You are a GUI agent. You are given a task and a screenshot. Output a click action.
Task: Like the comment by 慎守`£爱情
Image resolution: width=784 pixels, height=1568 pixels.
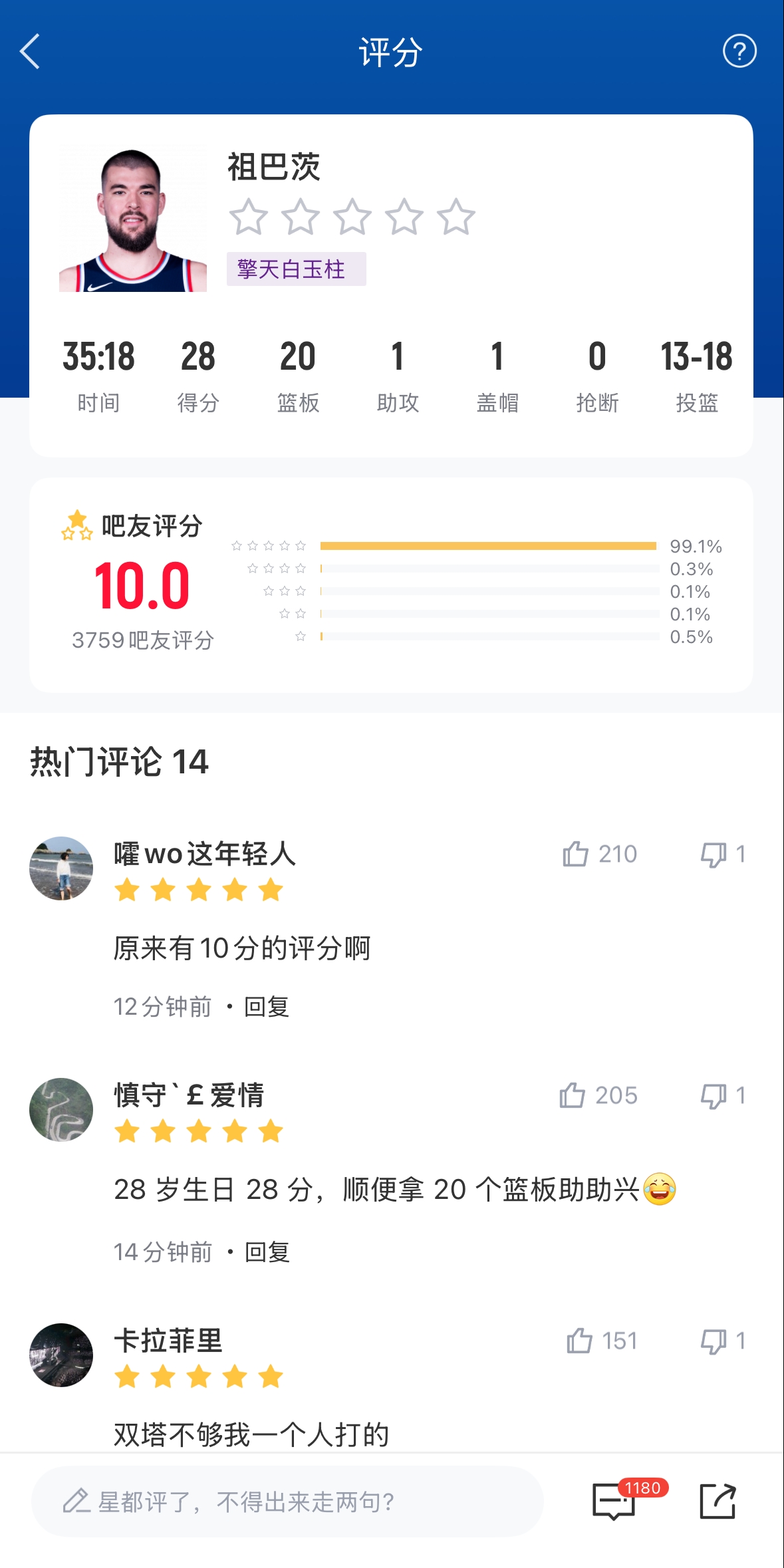click(x=573, y=1095)
